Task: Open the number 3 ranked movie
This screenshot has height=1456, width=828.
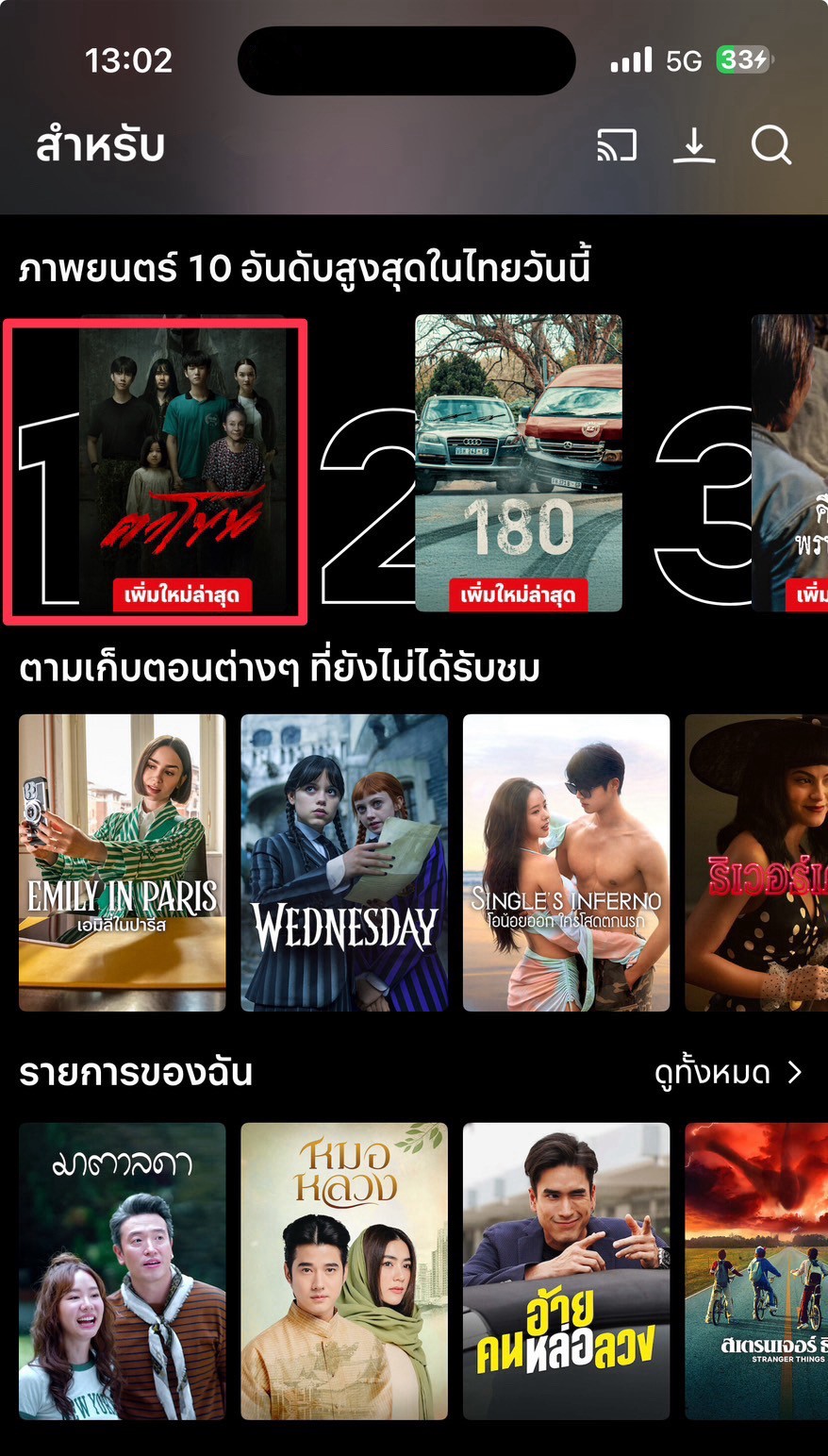Action: pyautogui.click(x=790, y=462)
